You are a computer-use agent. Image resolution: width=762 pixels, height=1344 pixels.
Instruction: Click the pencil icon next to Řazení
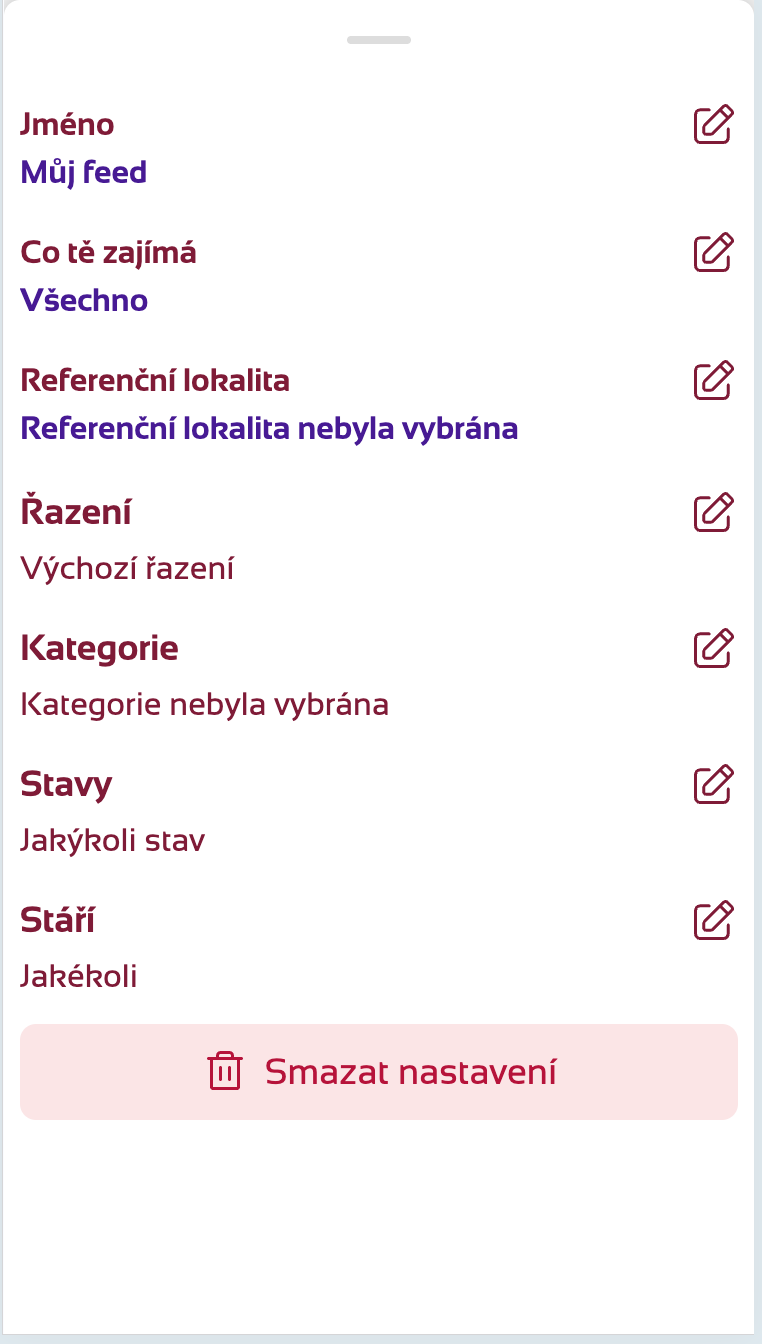point(712,512)
